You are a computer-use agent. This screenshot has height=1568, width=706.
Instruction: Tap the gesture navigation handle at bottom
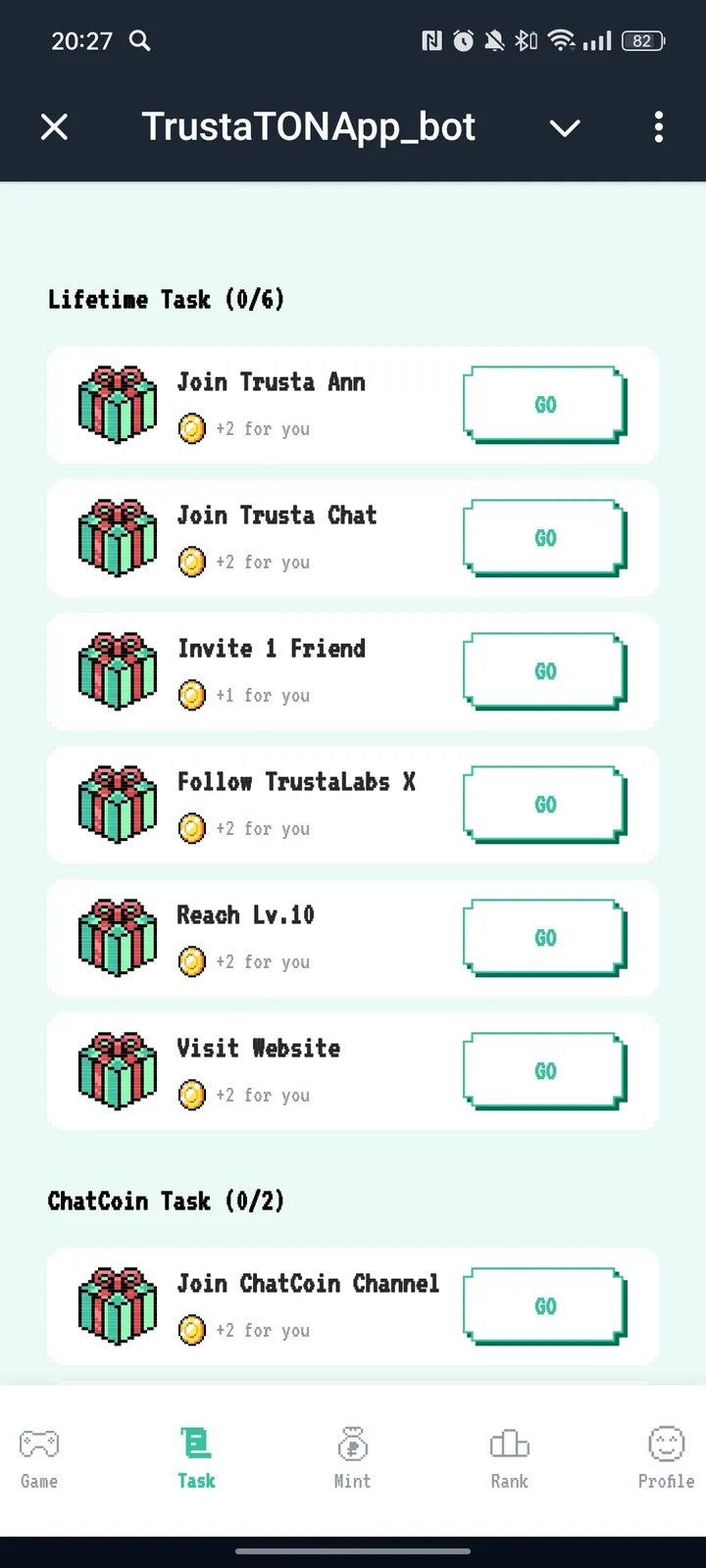click(x=353, y=1551)
